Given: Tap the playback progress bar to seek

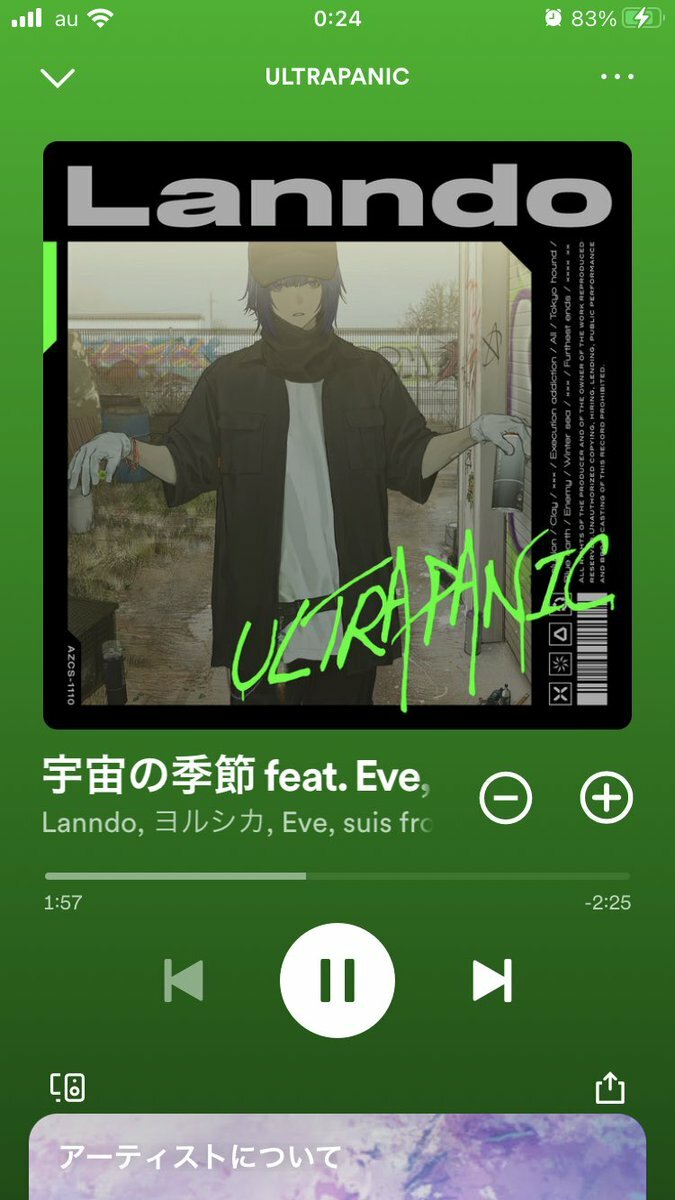Looking at the screenshot, I should tap(337, 876).
